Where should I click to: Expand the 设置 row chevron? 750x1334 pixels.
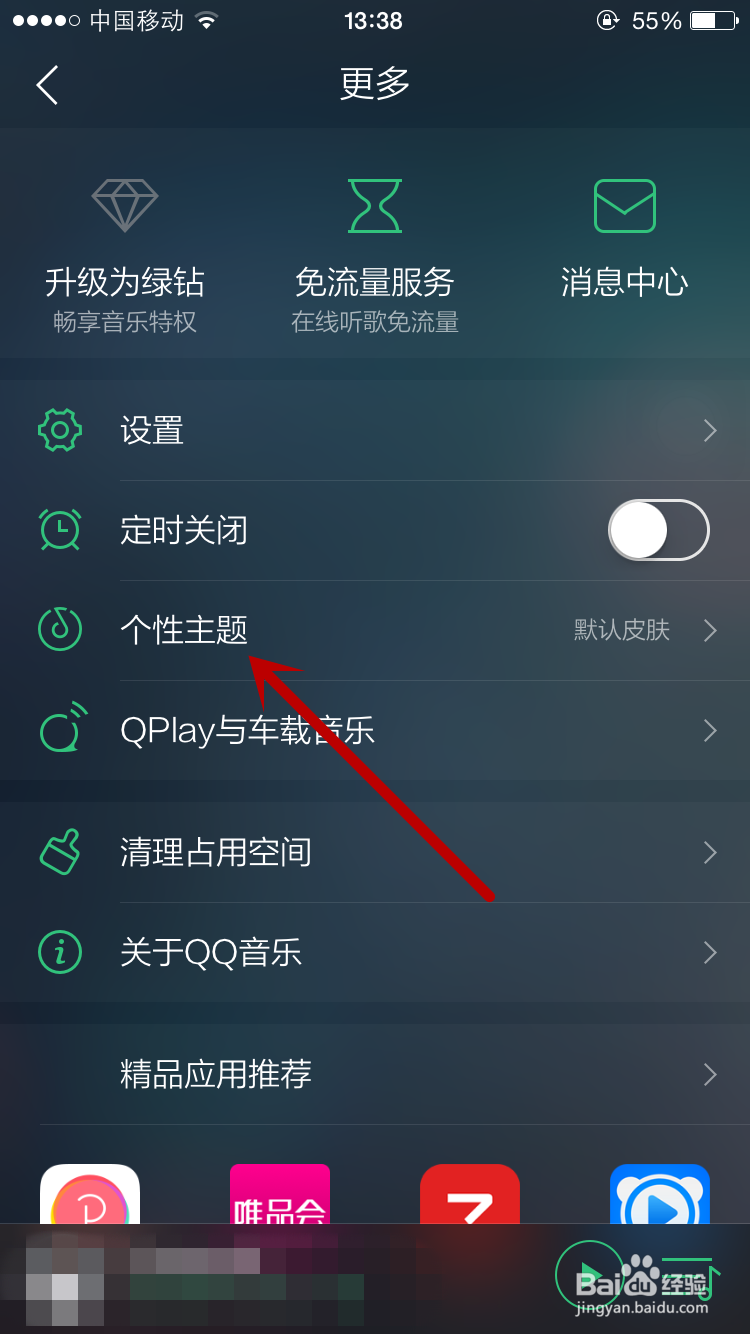point(710,430)
